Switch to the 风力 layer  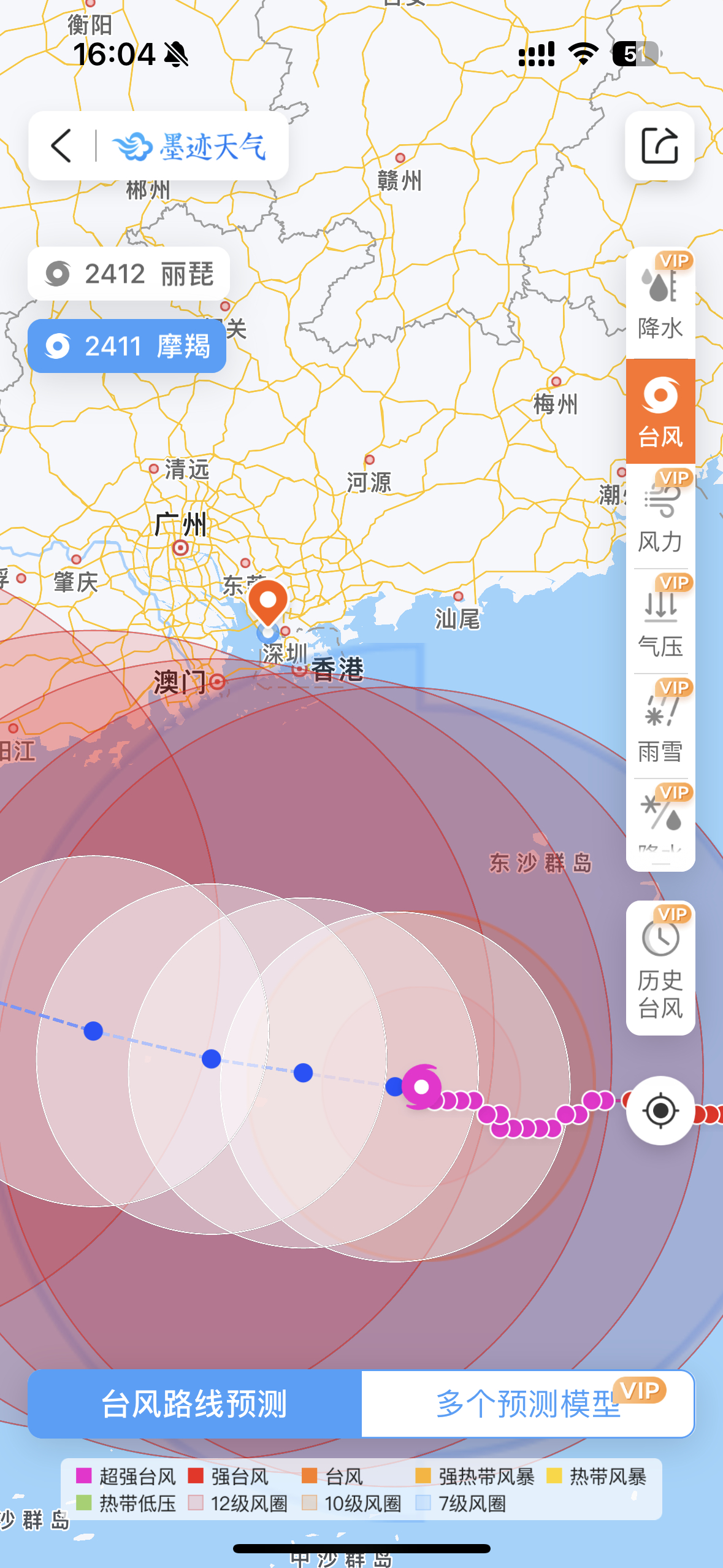660,516
